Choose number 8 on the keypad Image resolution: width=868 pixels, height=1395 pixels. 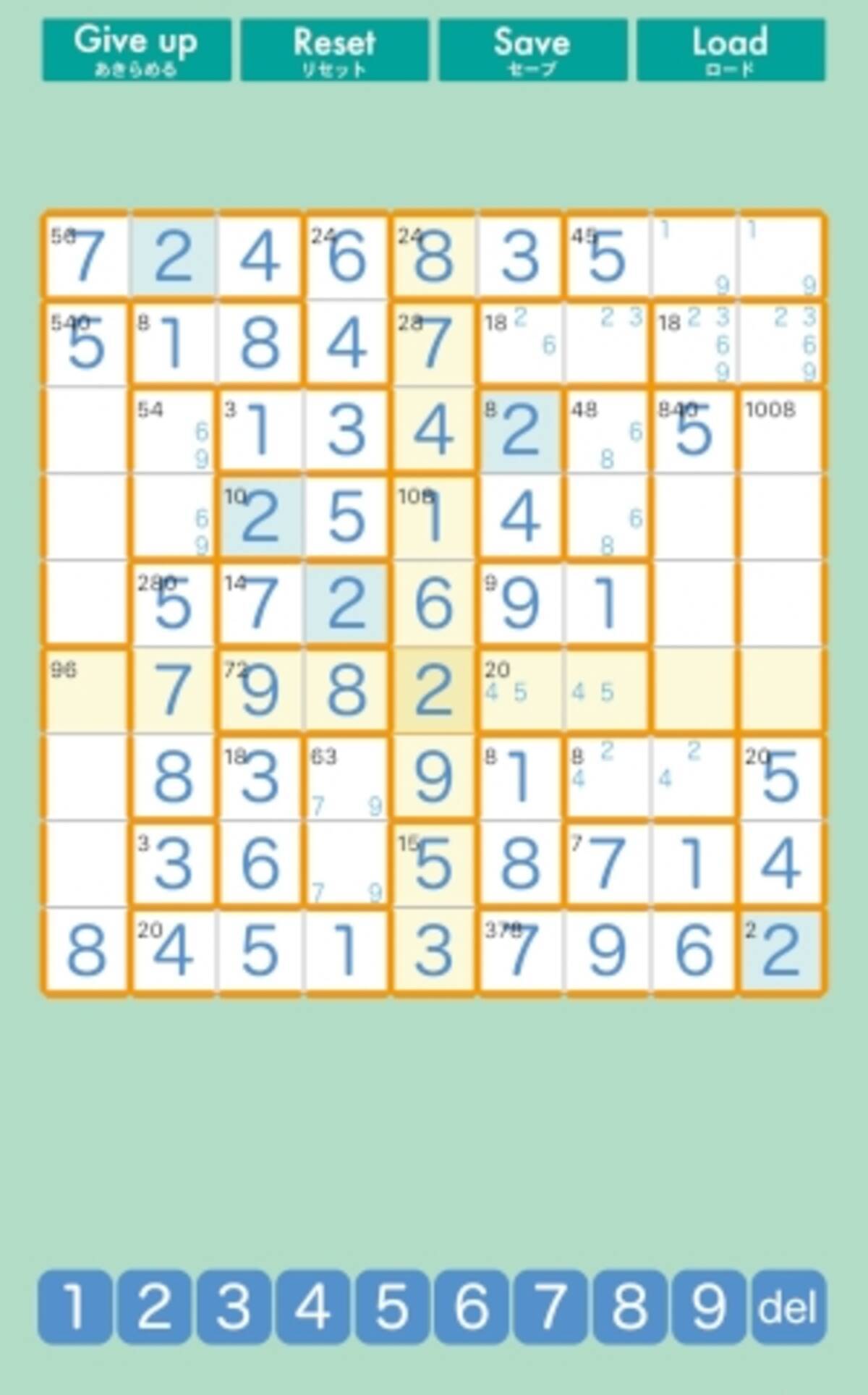pyautogui.click(x=629, y=1307)
